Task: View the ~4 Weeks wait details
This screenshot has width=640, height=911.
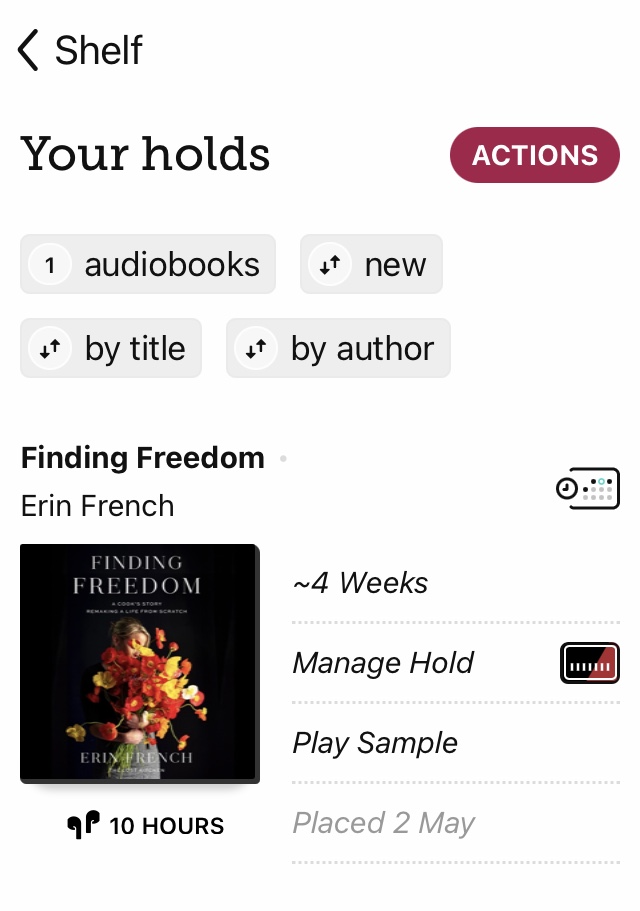Action: point(360,583)
